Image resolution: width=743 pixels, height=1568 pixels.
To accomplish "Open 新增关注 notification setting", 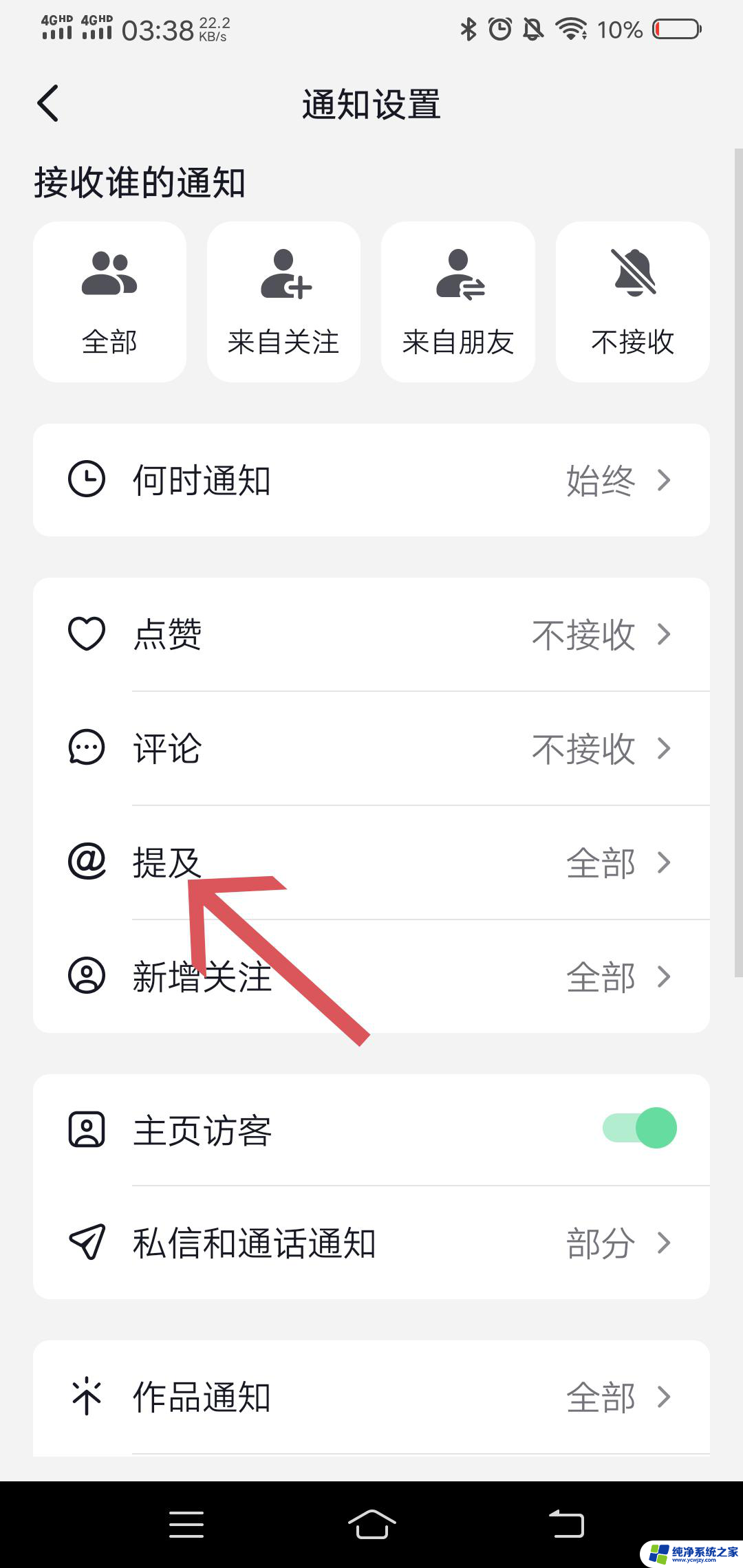I will pyautogui.click(x=371, y=977).
